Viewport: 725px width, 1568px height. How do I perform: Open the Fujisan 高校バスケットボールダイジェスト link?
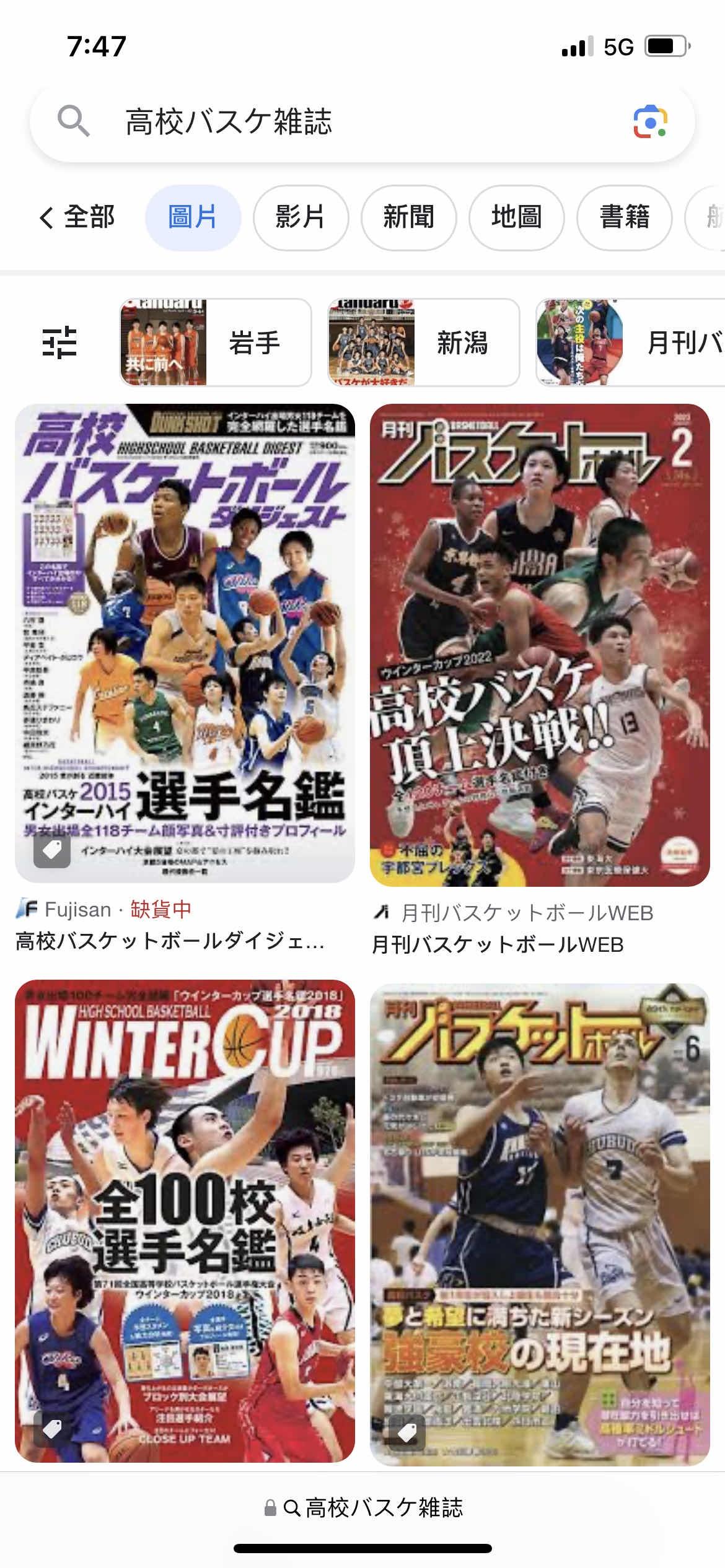[x=170, y=941]
